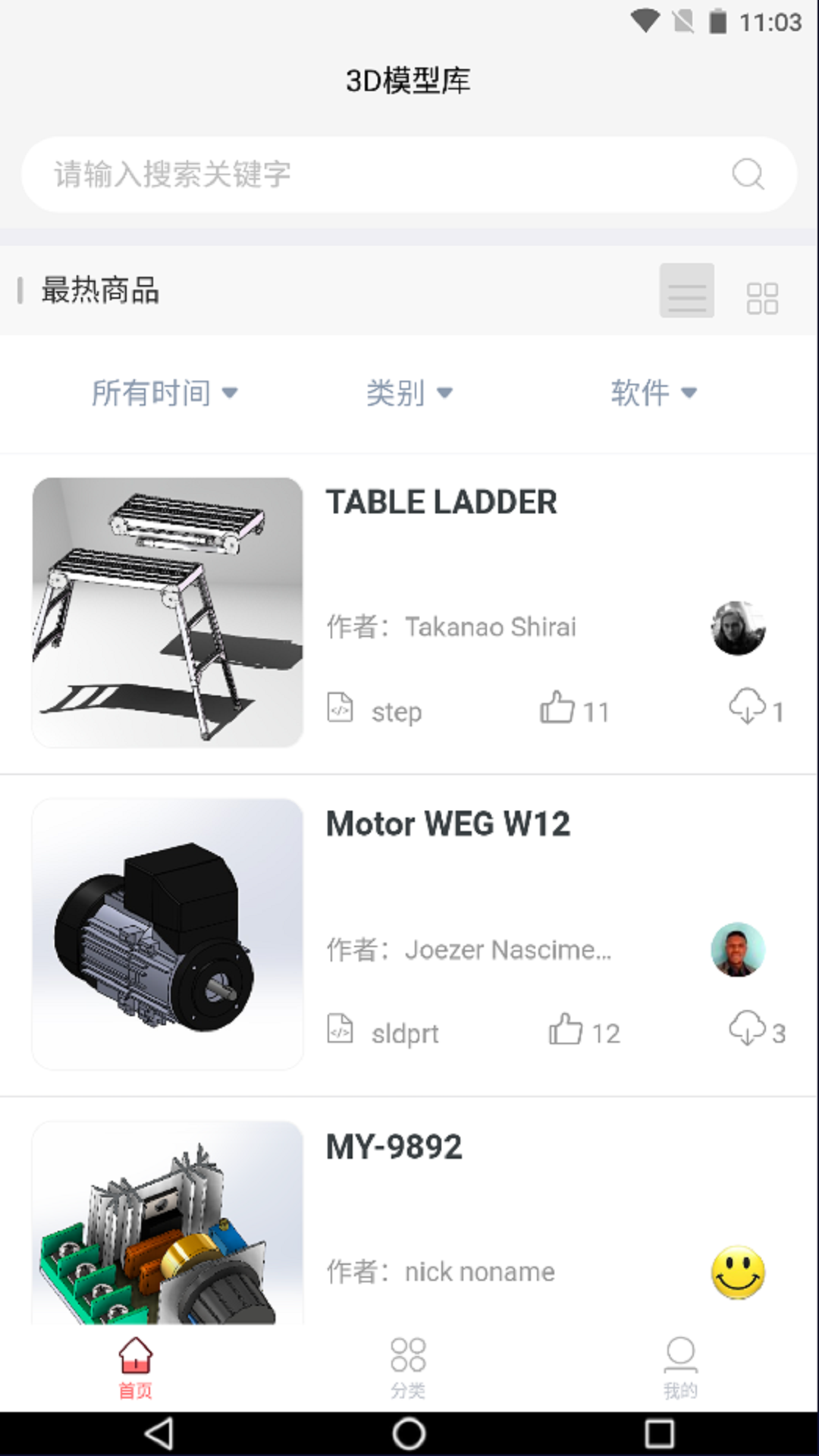Switch to list view layout
The height and width of the screenshot is (1456, 819).
[686, 291]
